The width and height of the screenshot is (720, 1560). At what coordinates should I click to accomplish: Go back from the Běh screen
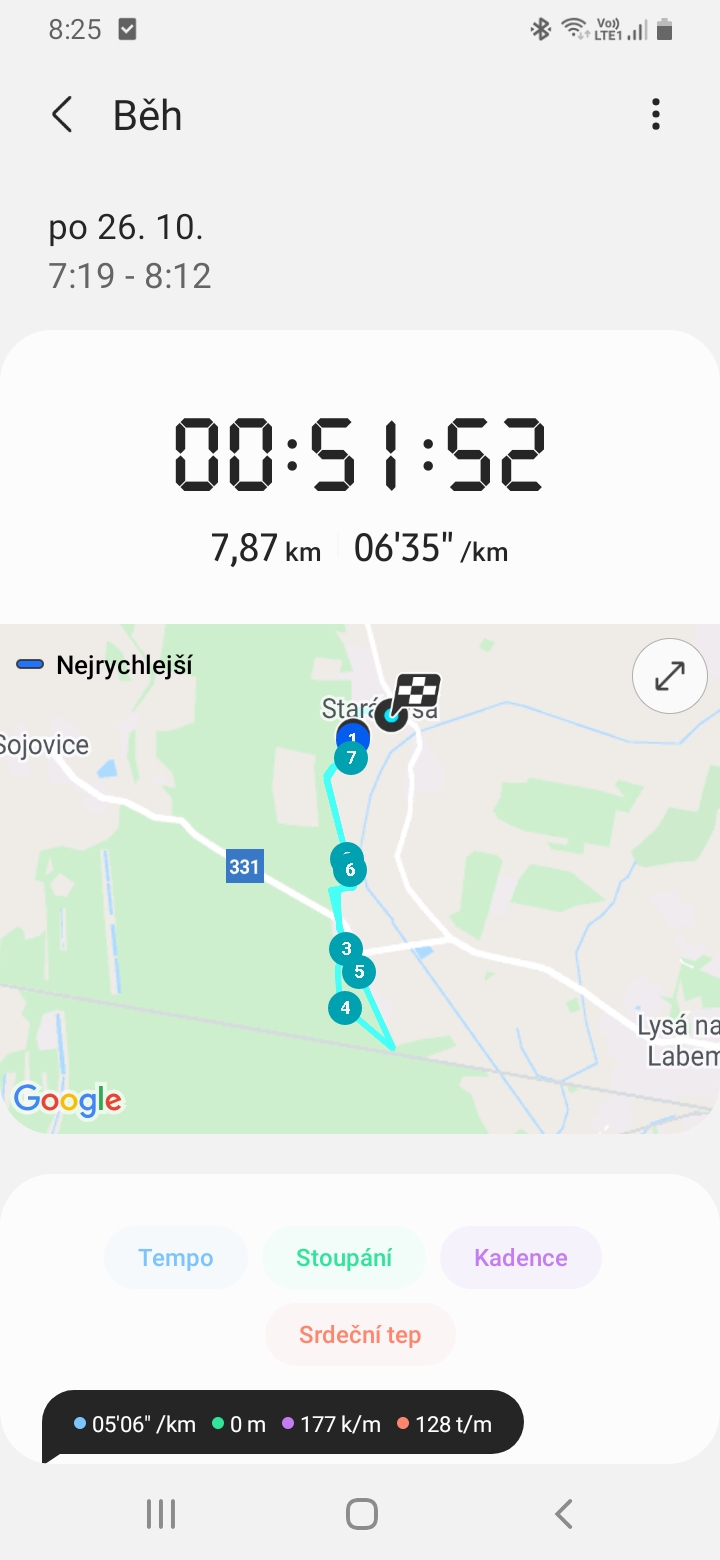click(62, 115)
